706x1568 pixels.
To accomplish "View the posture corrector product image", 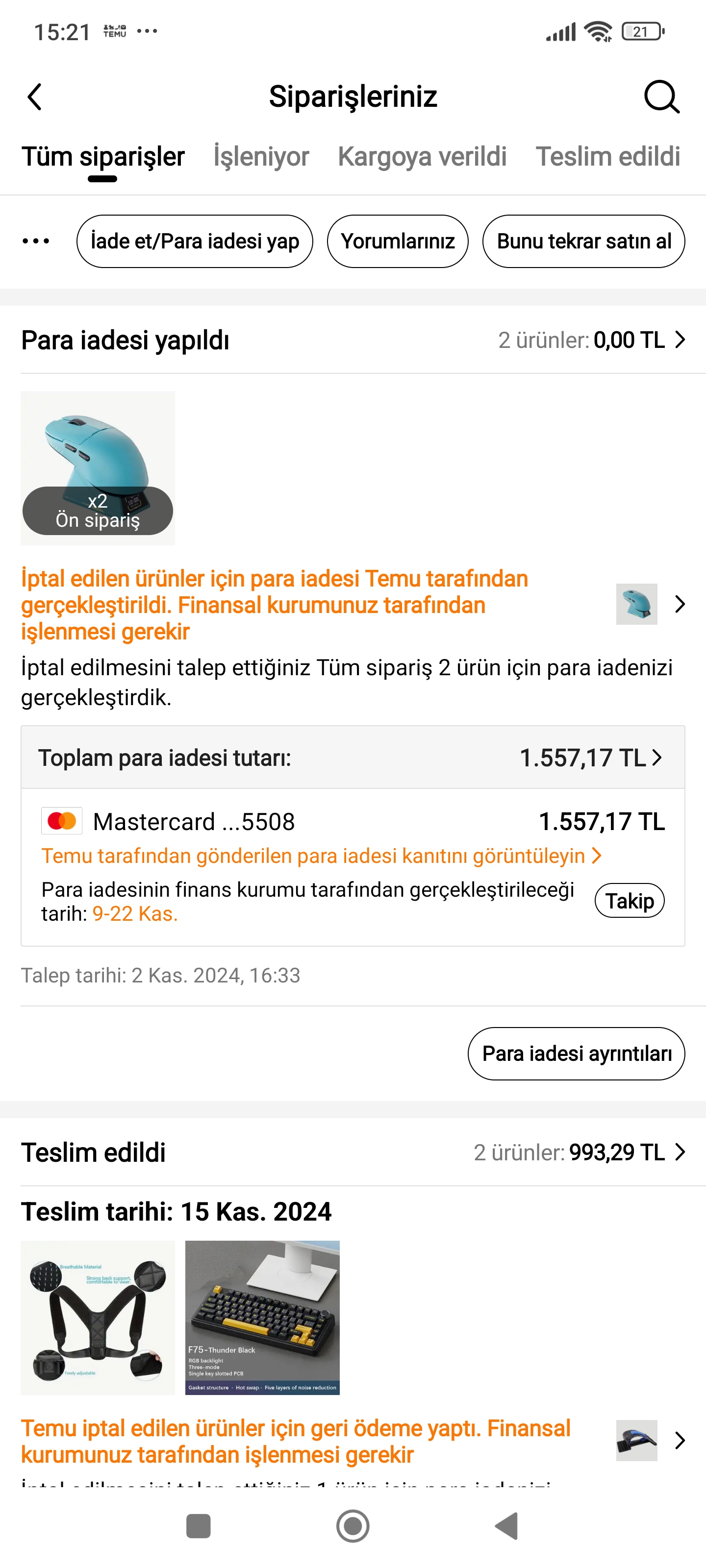I will click(x=98, y=1317).
